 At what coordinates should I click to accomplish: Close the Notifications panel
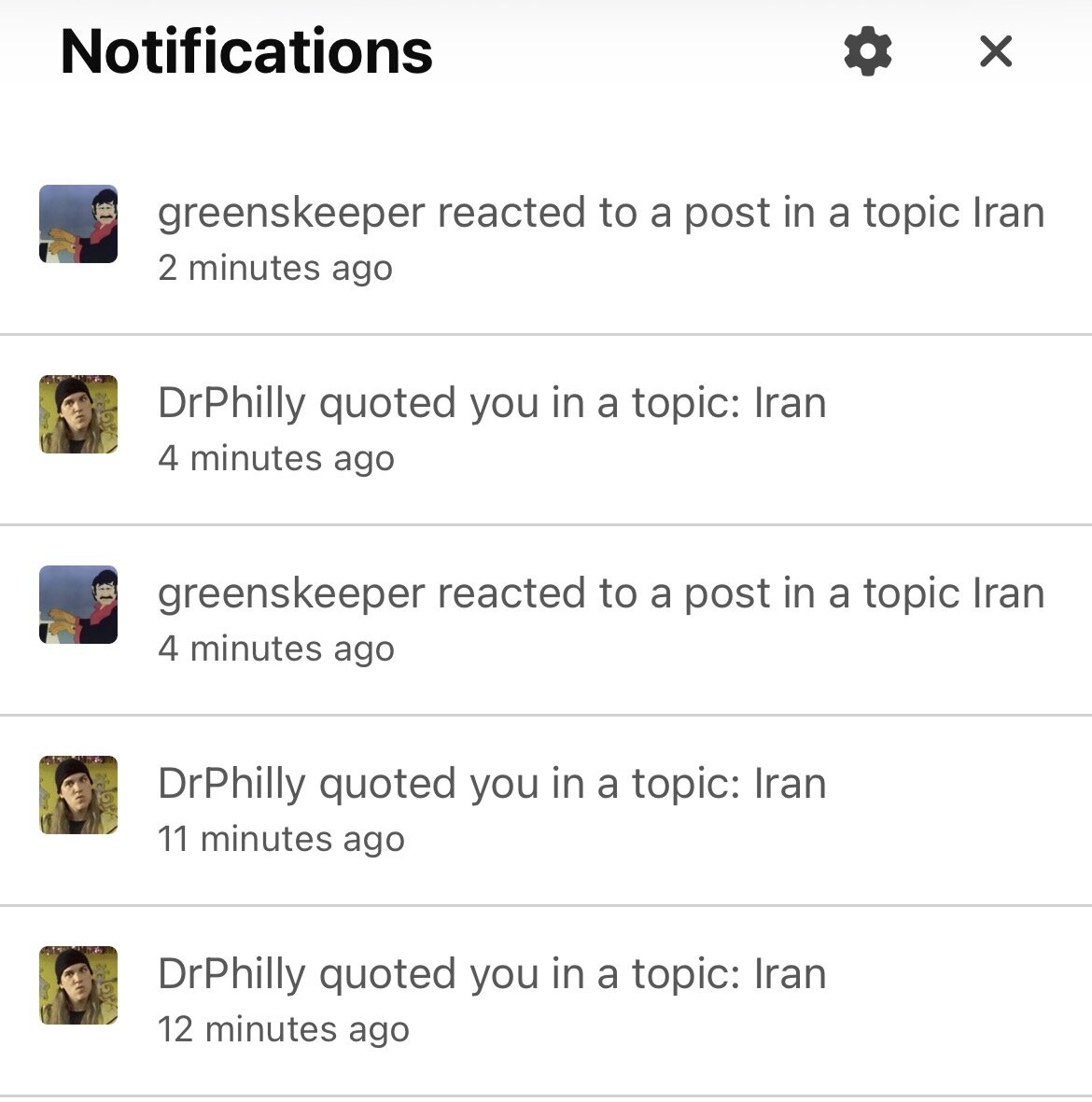[x=996, y=51]
